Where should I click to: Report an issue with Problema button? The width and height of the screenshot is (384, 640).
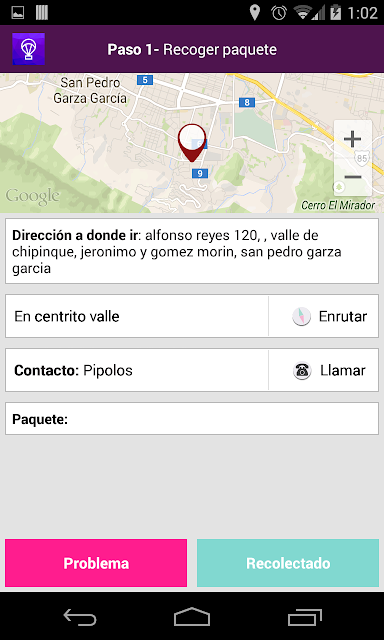coord(96,563)
